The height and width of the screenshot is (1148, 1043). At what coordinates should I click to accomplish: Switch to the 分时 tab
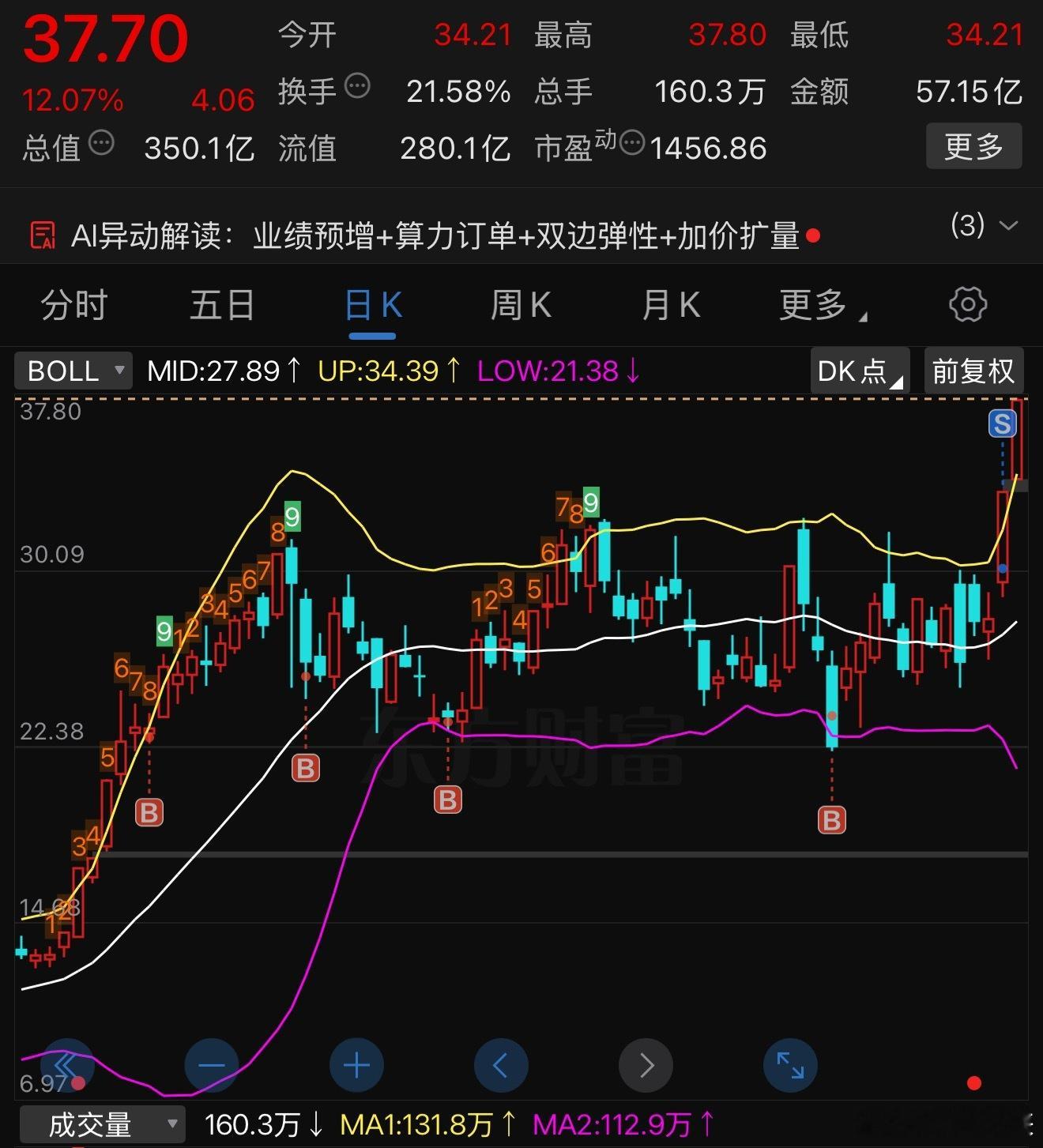(x=73, y=305)
